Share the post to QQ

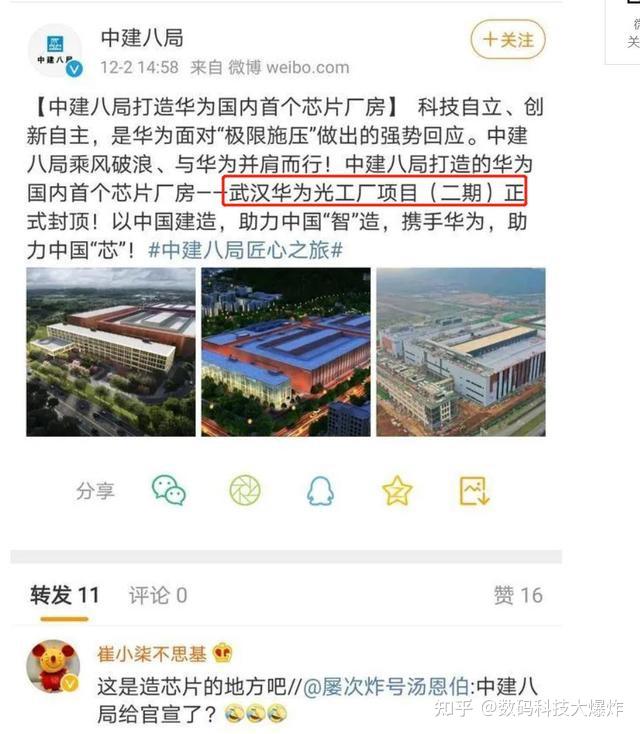tap(320, 490)
